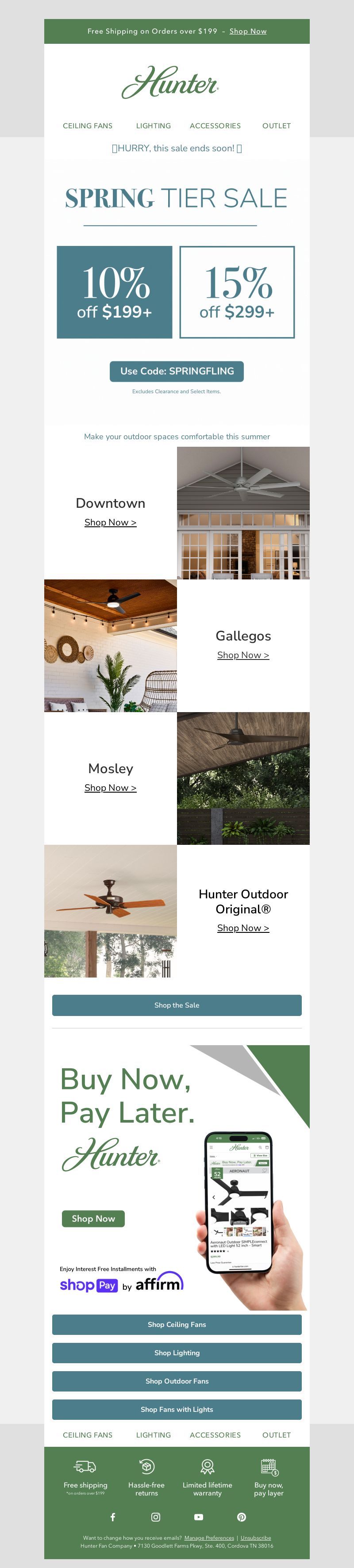354x1568 pixels.
Task: Tap the Use Code: SPRINGFLING button
Action: click(177, 371)
